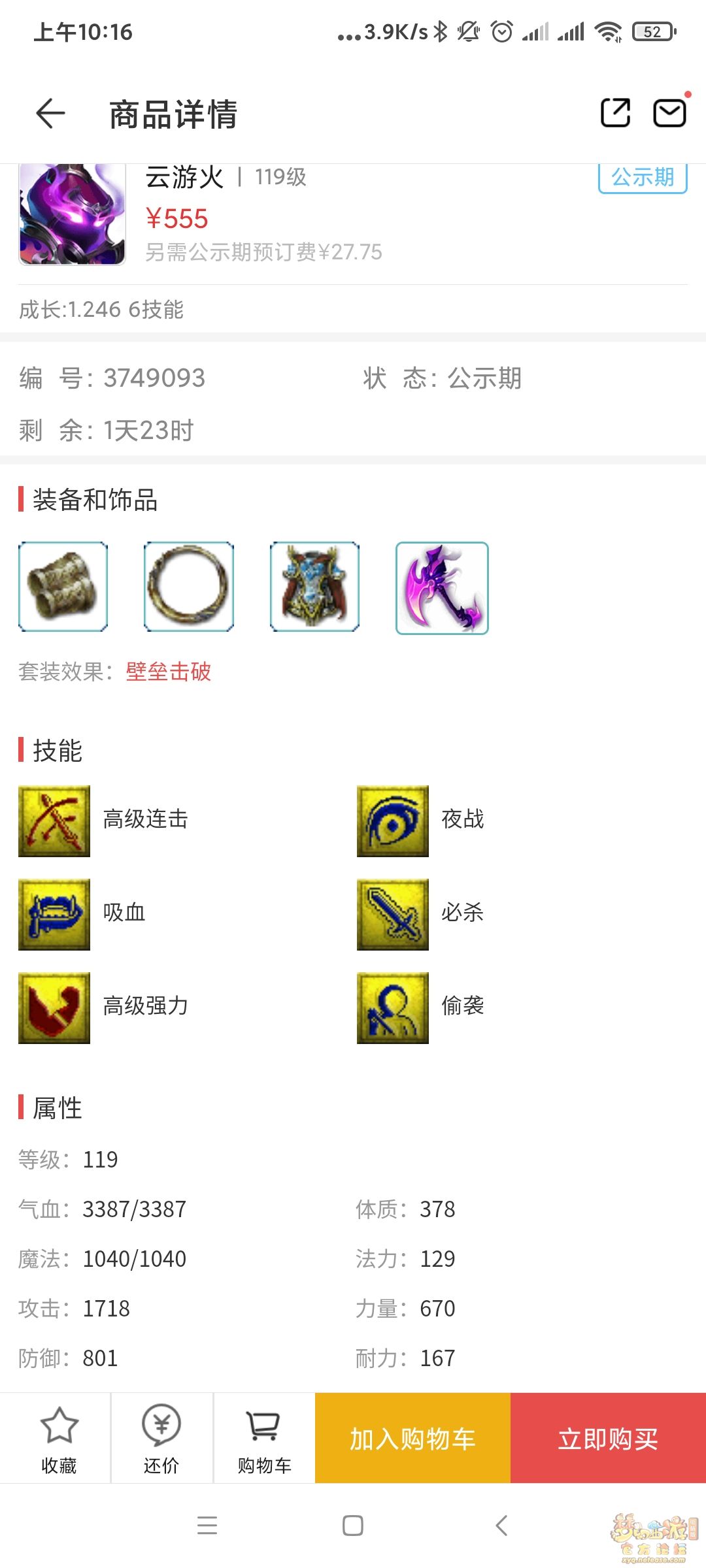Image resolution: width=706 pixels, height=1568 pixels.
Task: Tap 立即购买 to buy now
Action: coord(608,1439)
